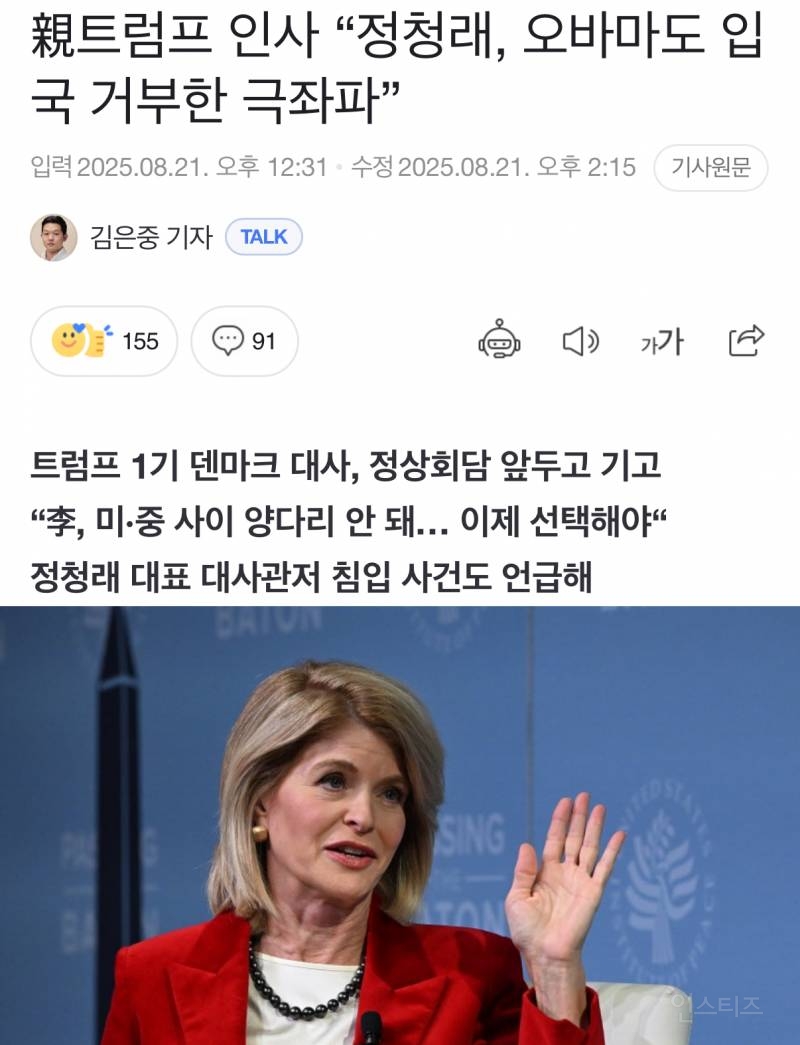This screenshot has width=800, height=1045.
Task: Open the article photo
Action: coord(400,825)
